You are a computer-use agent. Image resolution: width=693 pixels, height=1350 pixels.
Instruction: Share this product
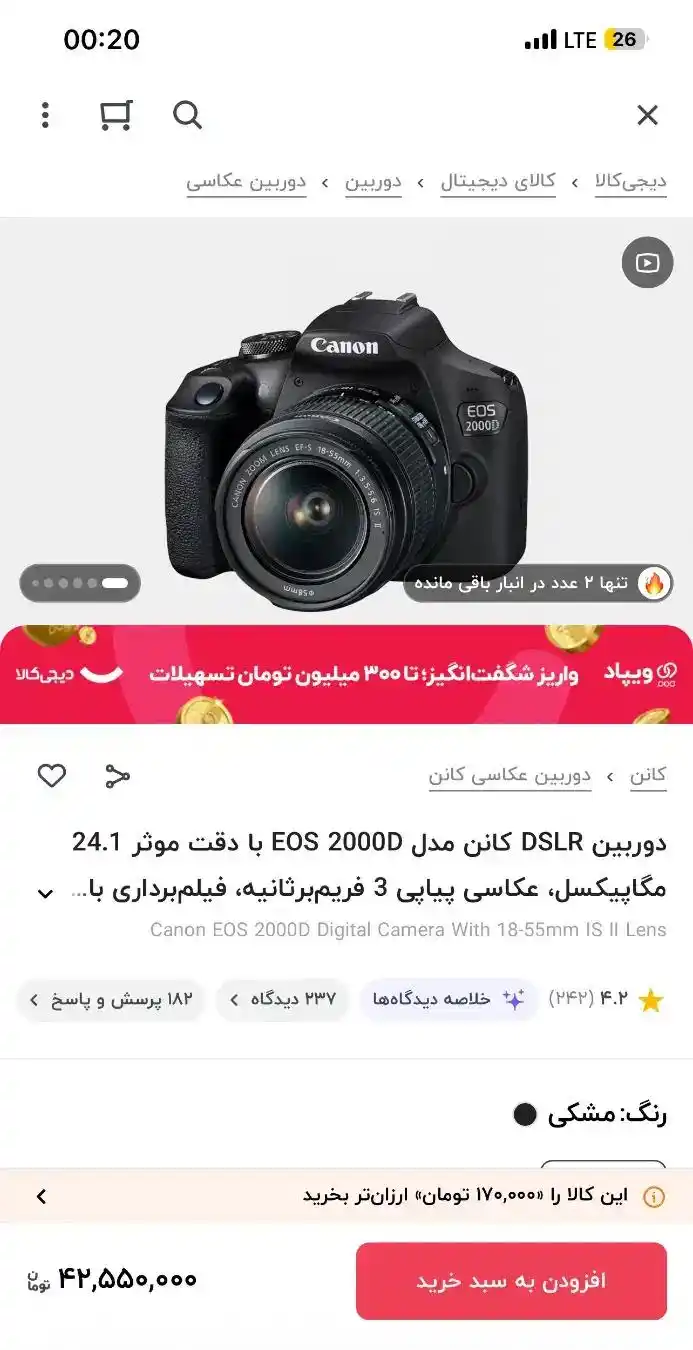[118, 775]
